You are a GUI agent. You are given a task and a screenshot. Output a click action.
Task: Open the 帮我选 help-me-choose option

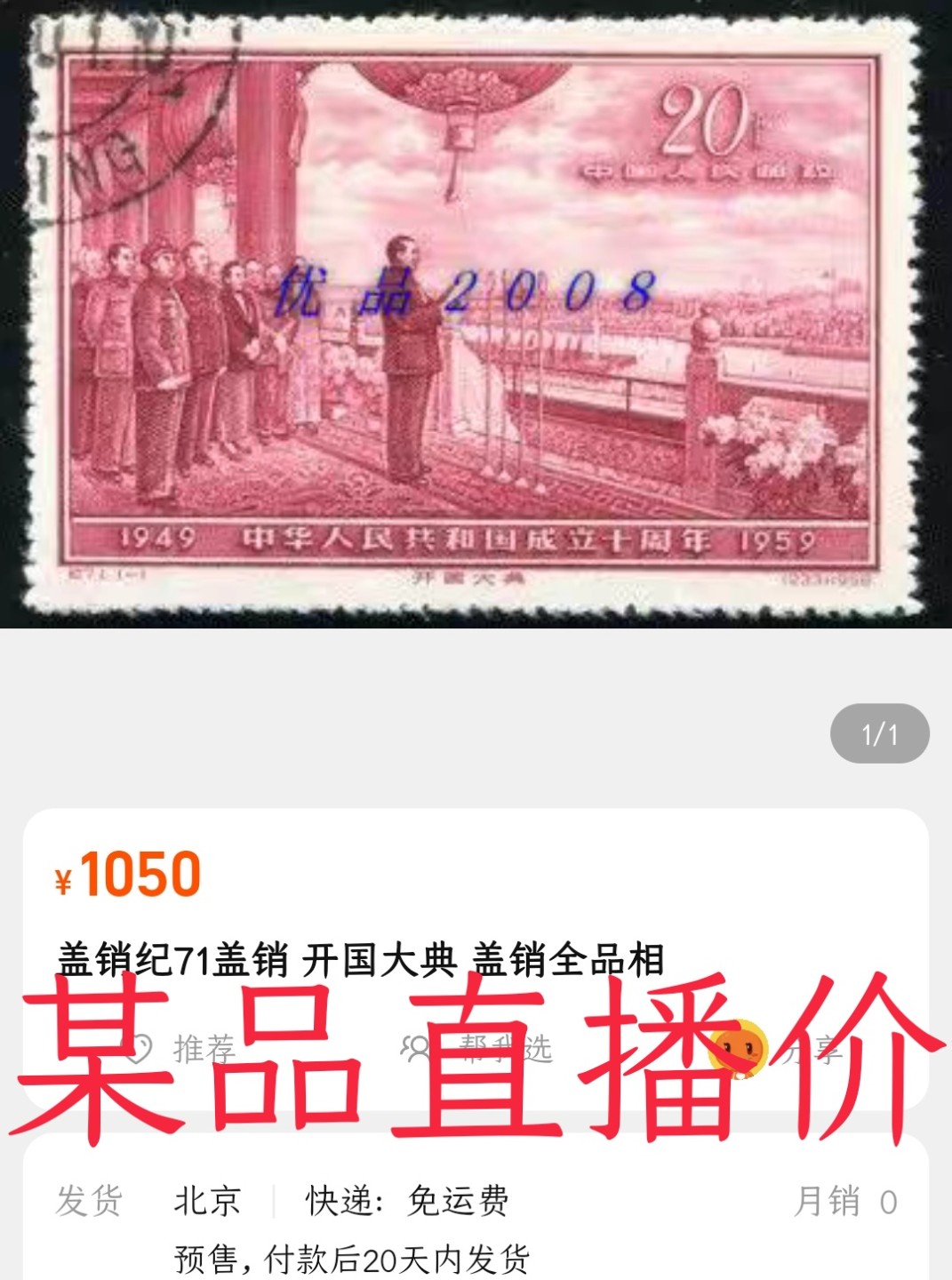480,1049
